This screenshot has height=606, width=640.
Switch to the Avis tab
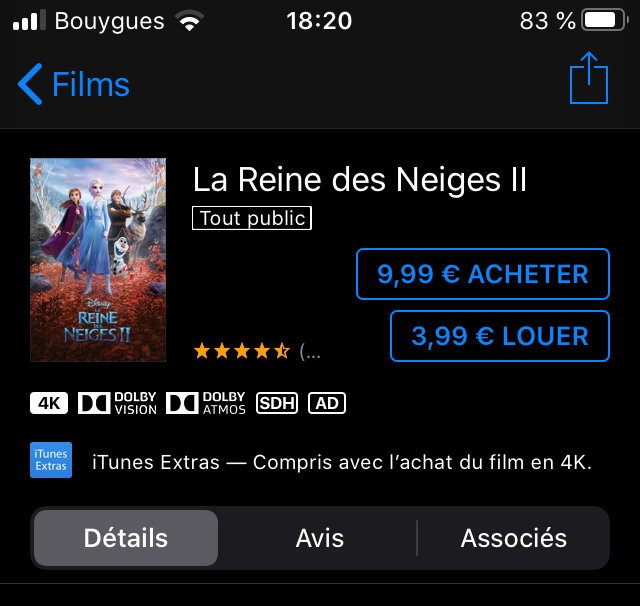point(320,538)
